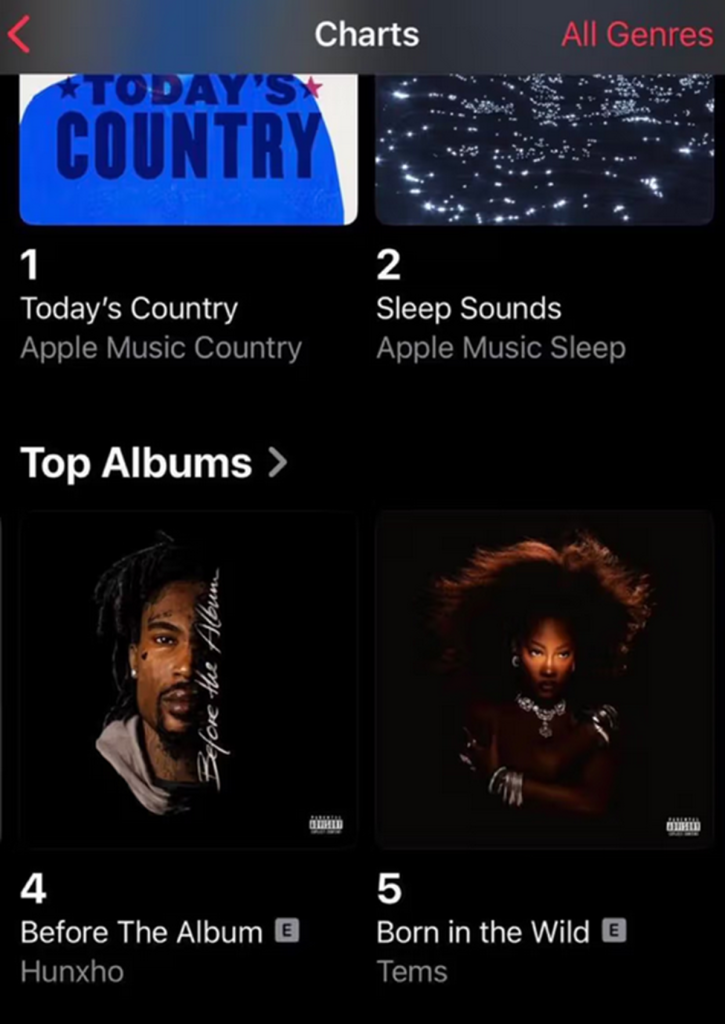Image resolution: width=725 pixels, height=1024 pixels.
Task: Open the All Genres filter
Action: pyautogui.click(x=636, y=34)
